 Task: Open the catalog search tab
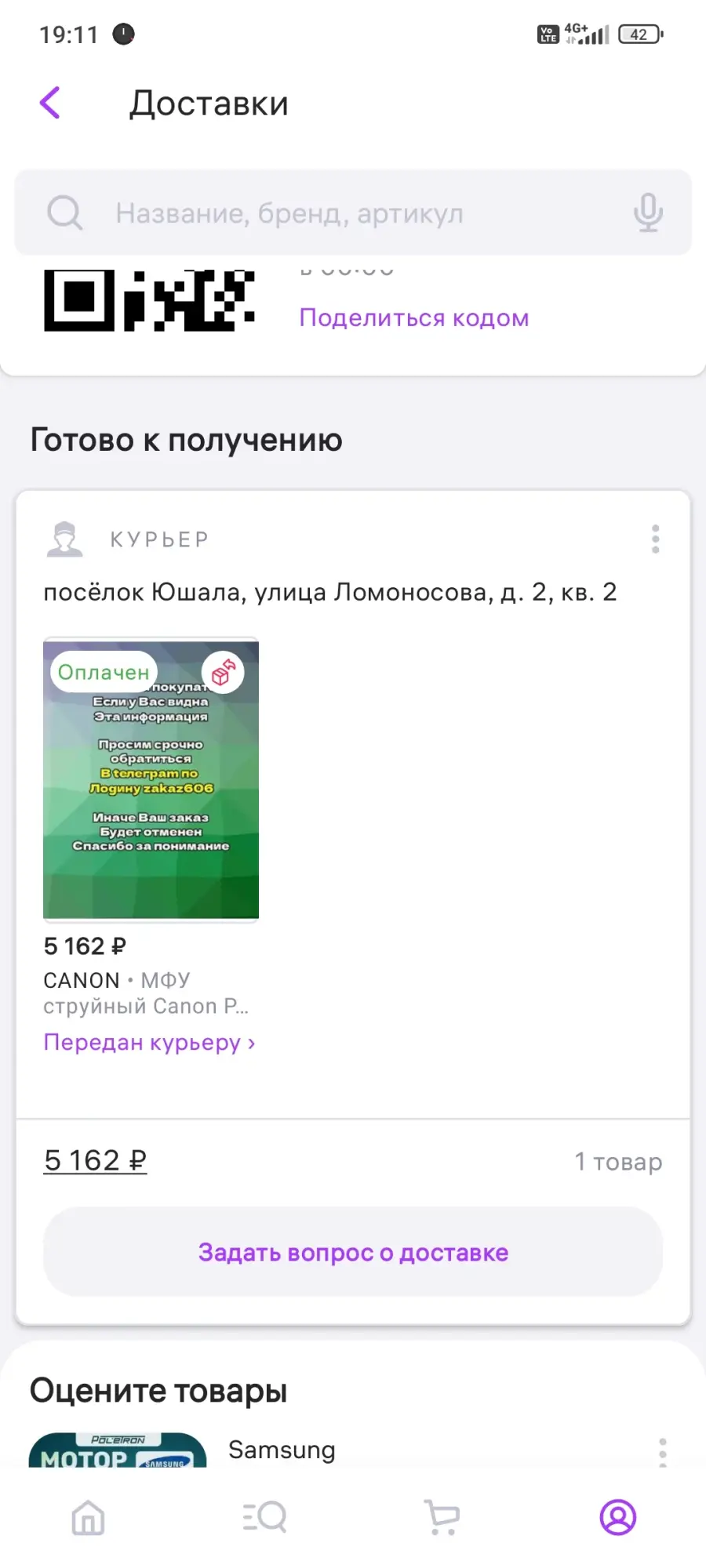click(x=264, y=1518)
